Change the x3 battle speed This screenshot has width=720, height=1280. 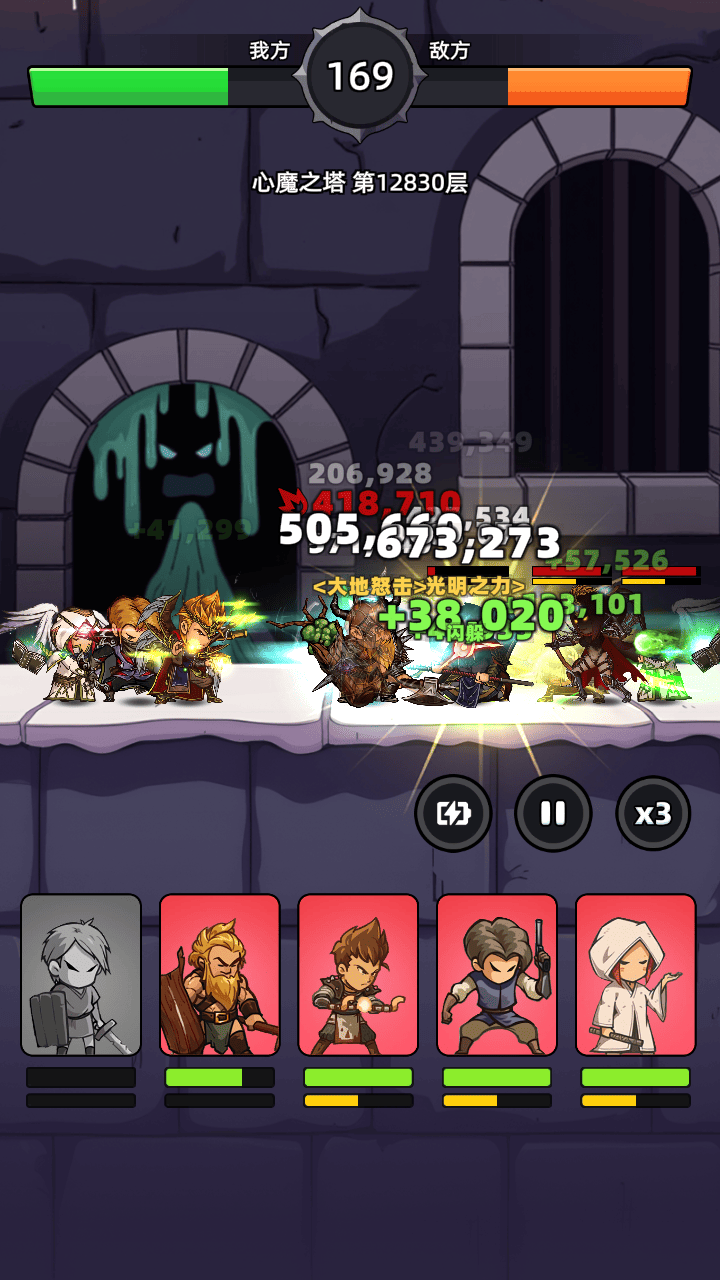click(x=653, y=813)
